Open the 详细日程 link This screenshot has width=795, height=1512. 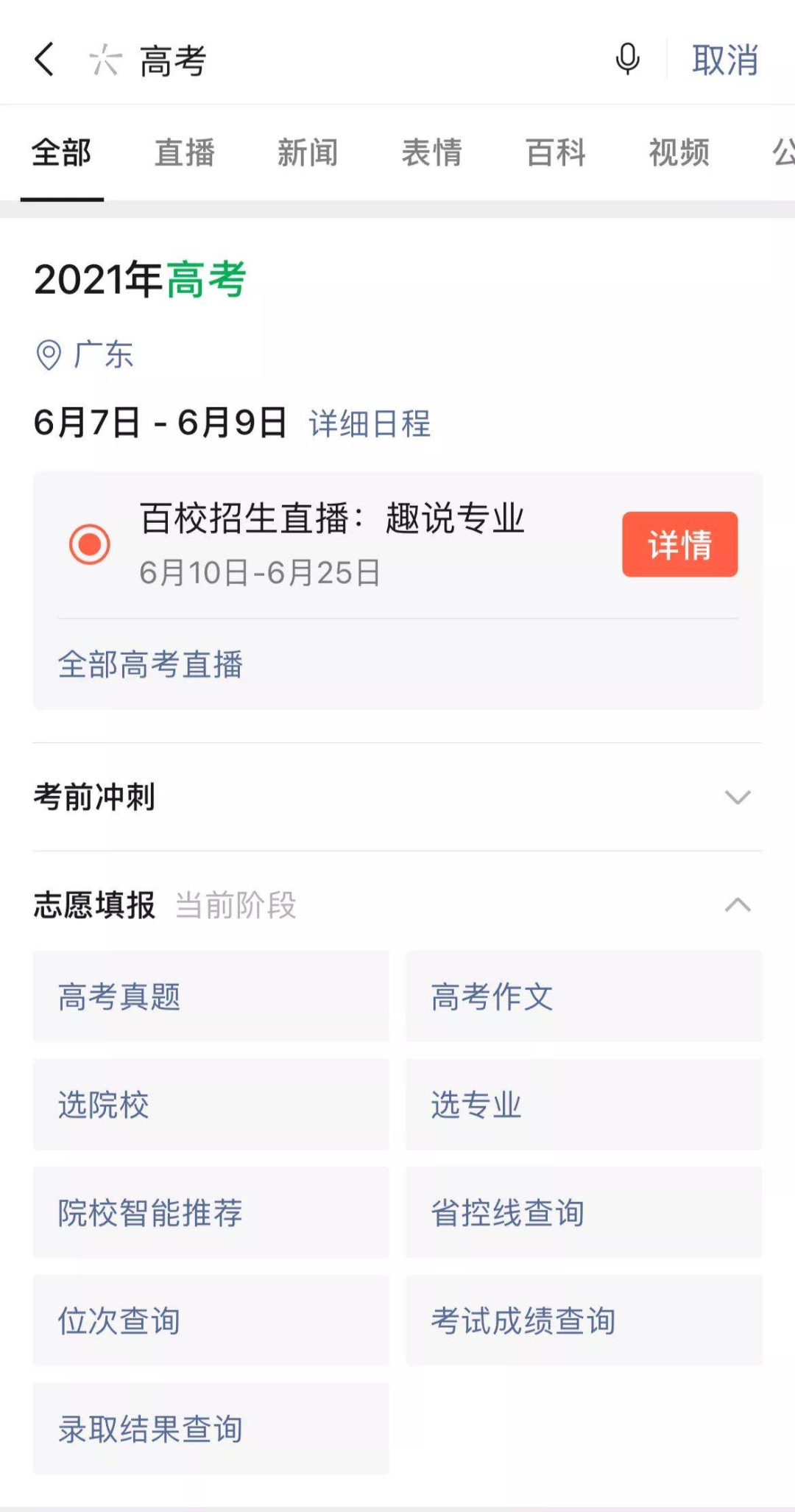coord(370,423)
